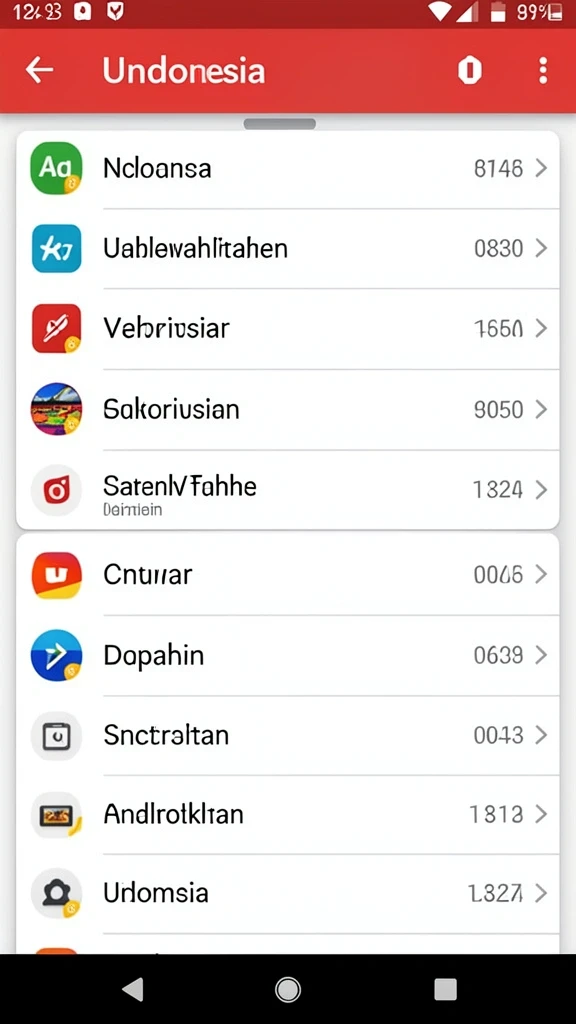Open the overflow menu in the app bar

(x=543, y=71)
